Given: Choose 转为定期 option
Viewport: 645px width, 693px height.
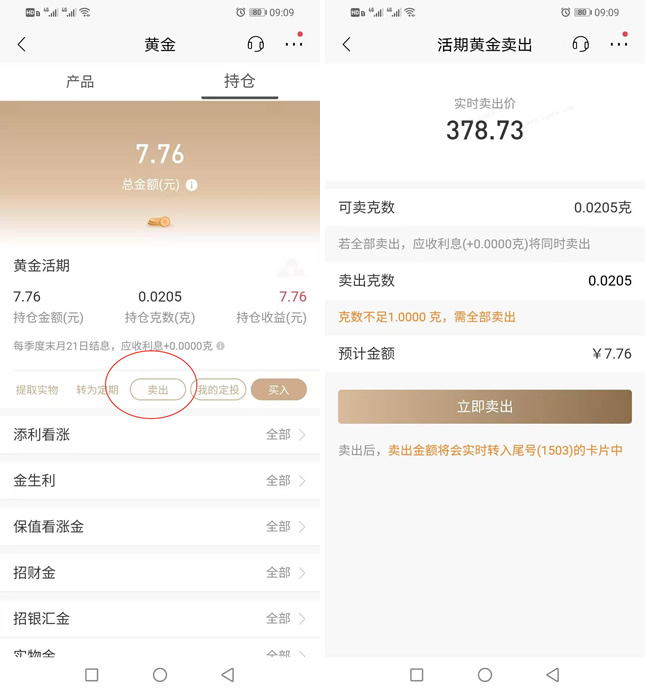Looking at the screenshot, I should pyautogui.click(x=97, y=390).
